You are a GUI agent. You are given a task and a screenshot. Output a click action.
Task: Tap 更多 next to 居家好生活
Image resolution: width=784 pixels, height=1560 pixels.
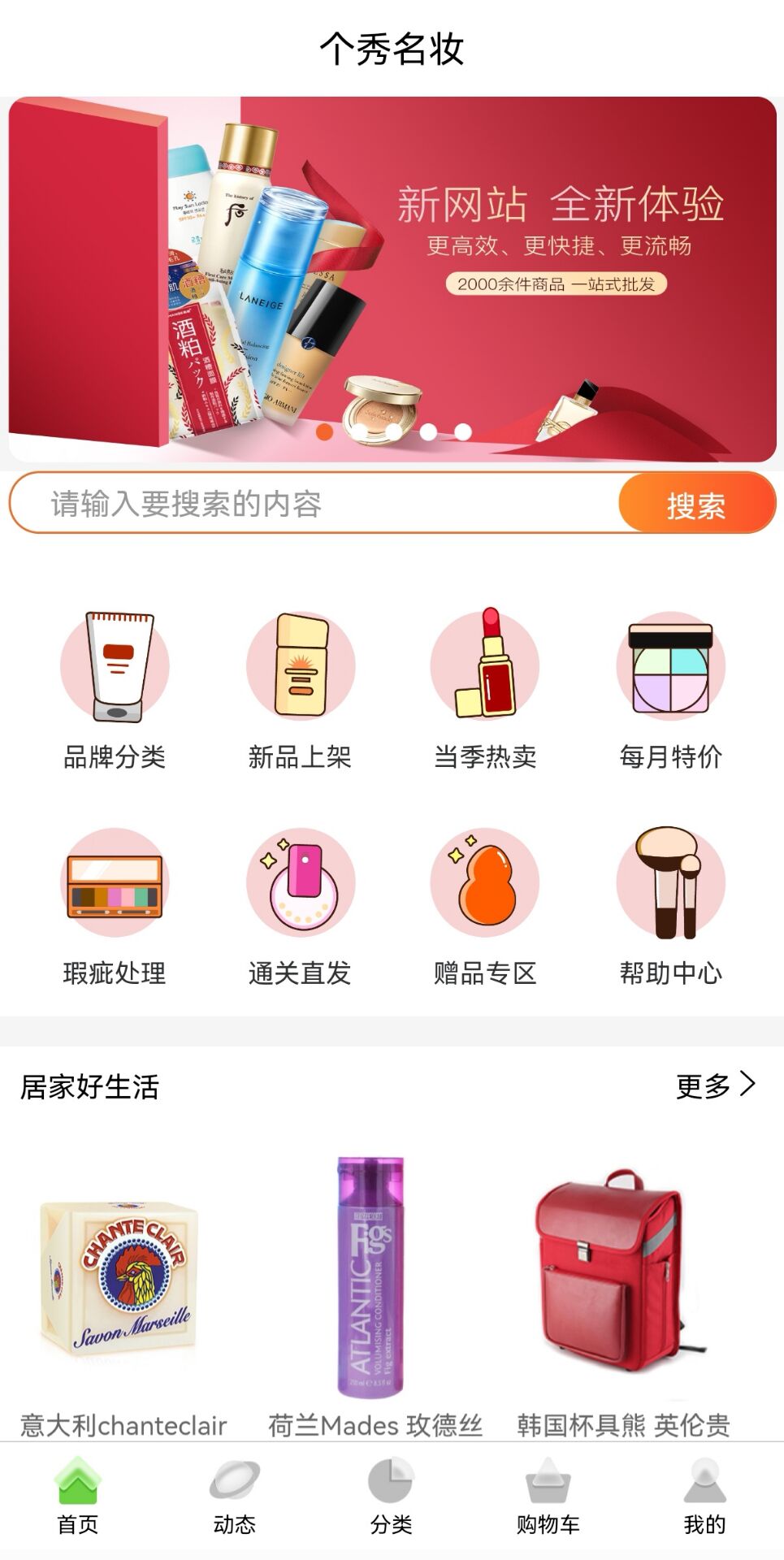[715, 1085]
